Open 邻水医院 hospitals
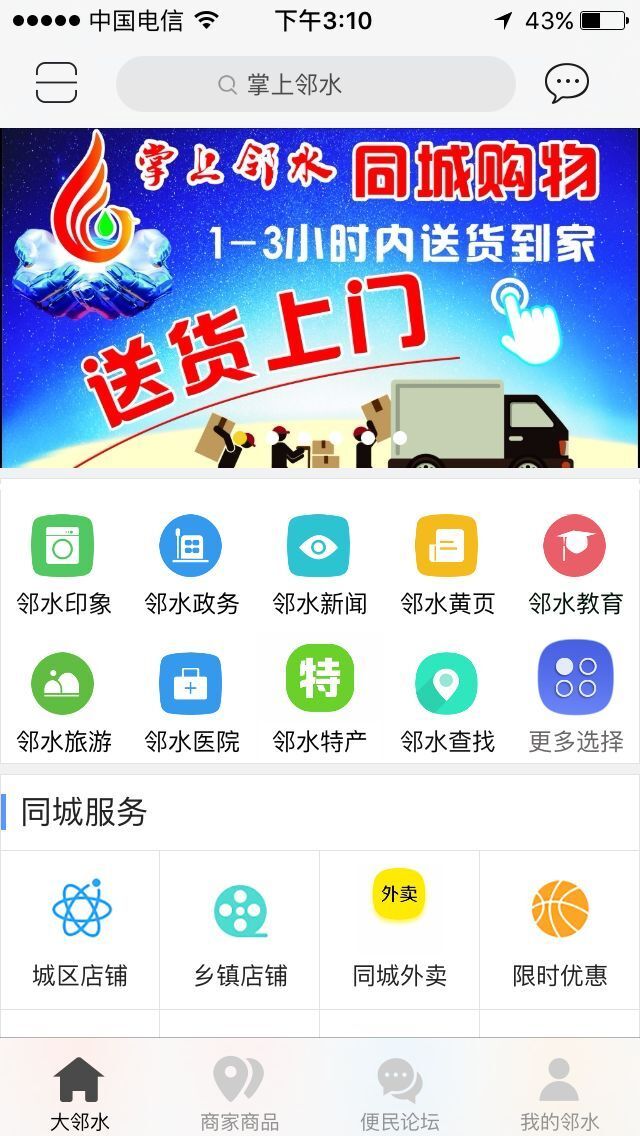640x1136 pixels. [x=191, y=702]
